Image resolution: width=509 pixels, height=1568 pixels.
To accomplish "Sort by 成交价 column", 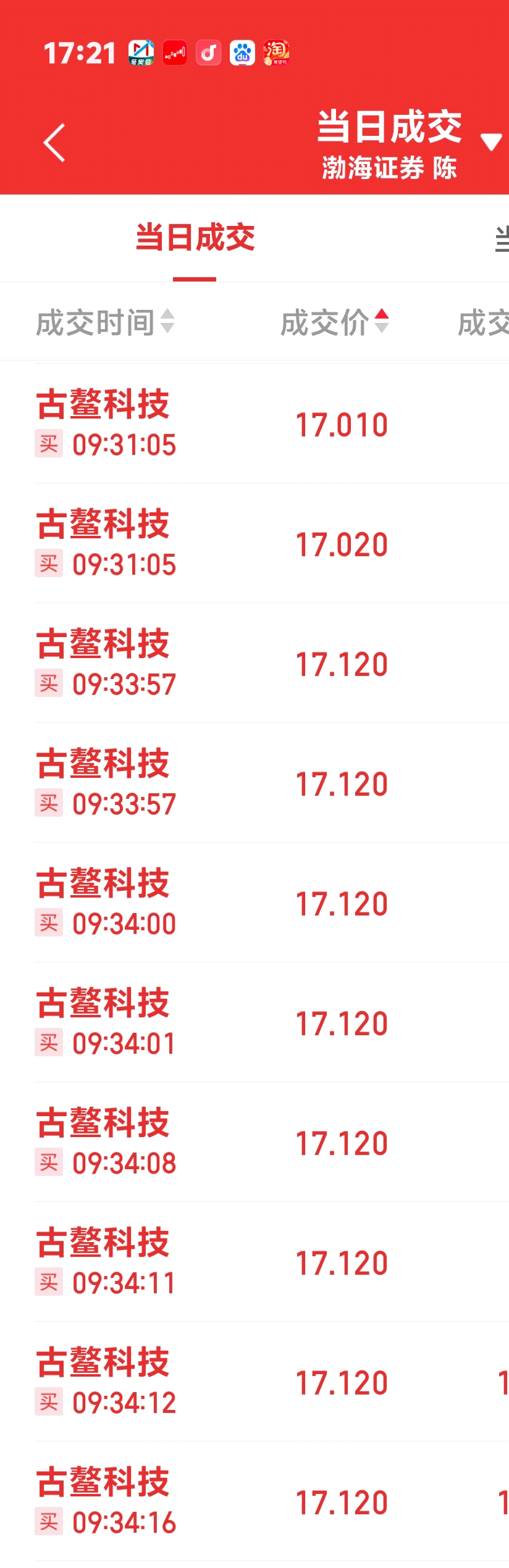I will [x=335, y=322].
